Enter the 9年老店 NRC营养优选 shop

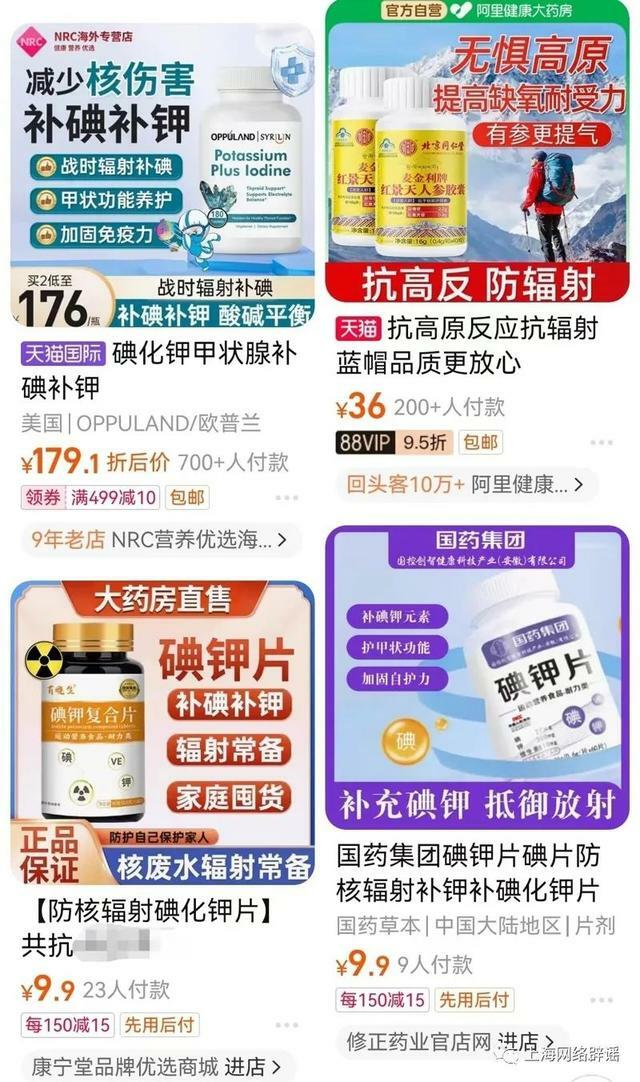160,540
